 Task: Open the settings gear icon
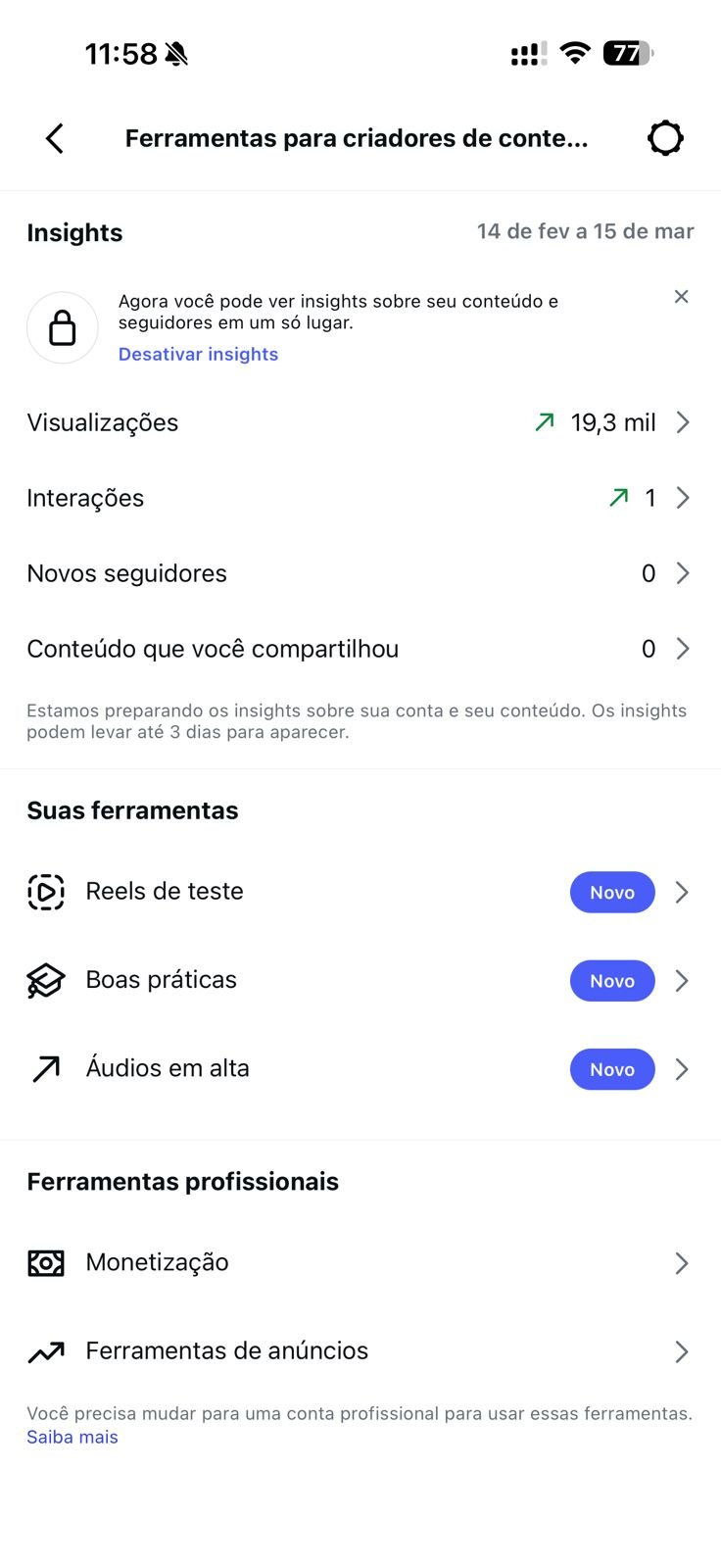click(x=665, y=138)
